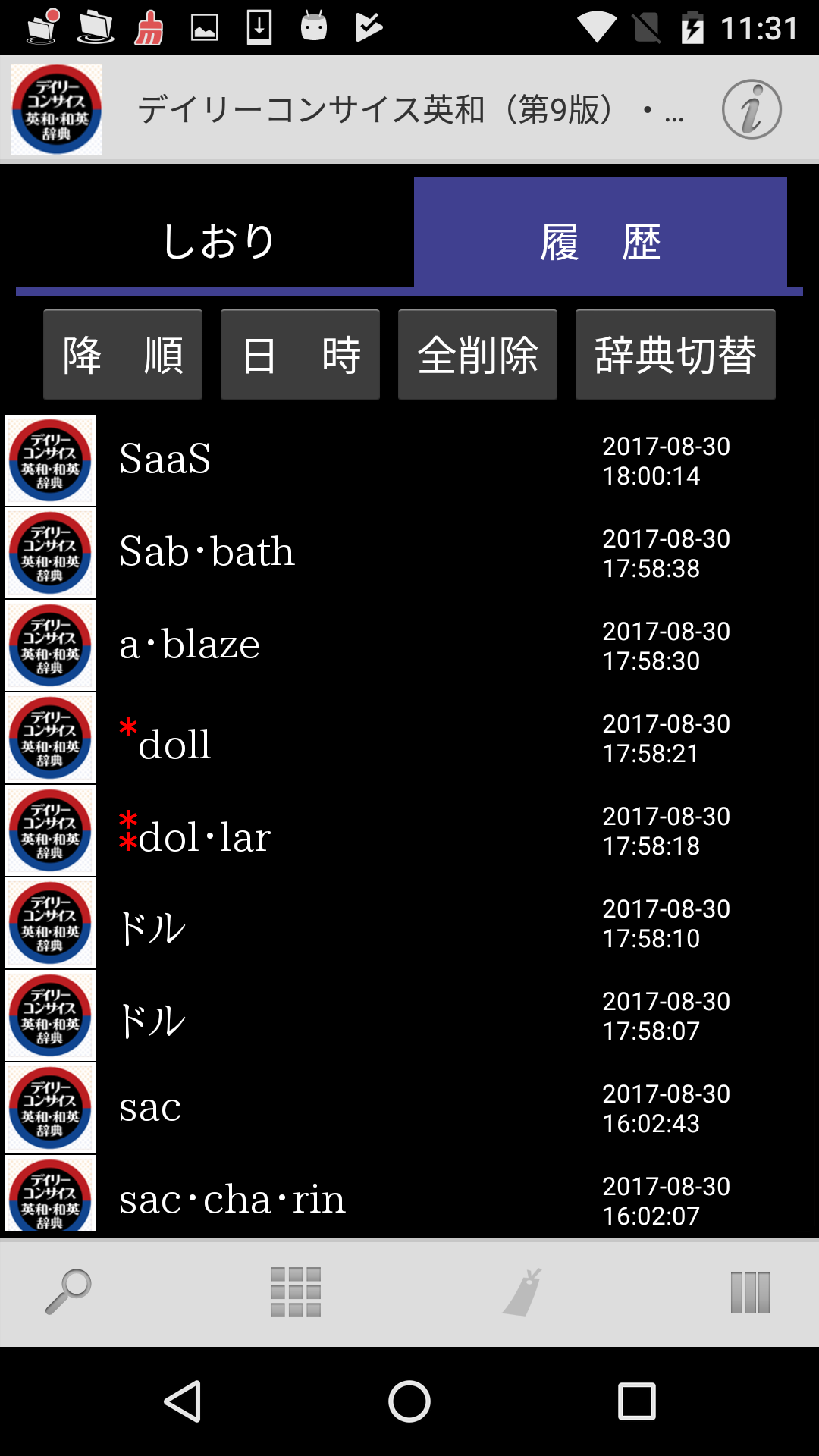Viewport: 819px width, 1456px height.
Task: Open the grid menu icon
Action: click(296, 1292)
